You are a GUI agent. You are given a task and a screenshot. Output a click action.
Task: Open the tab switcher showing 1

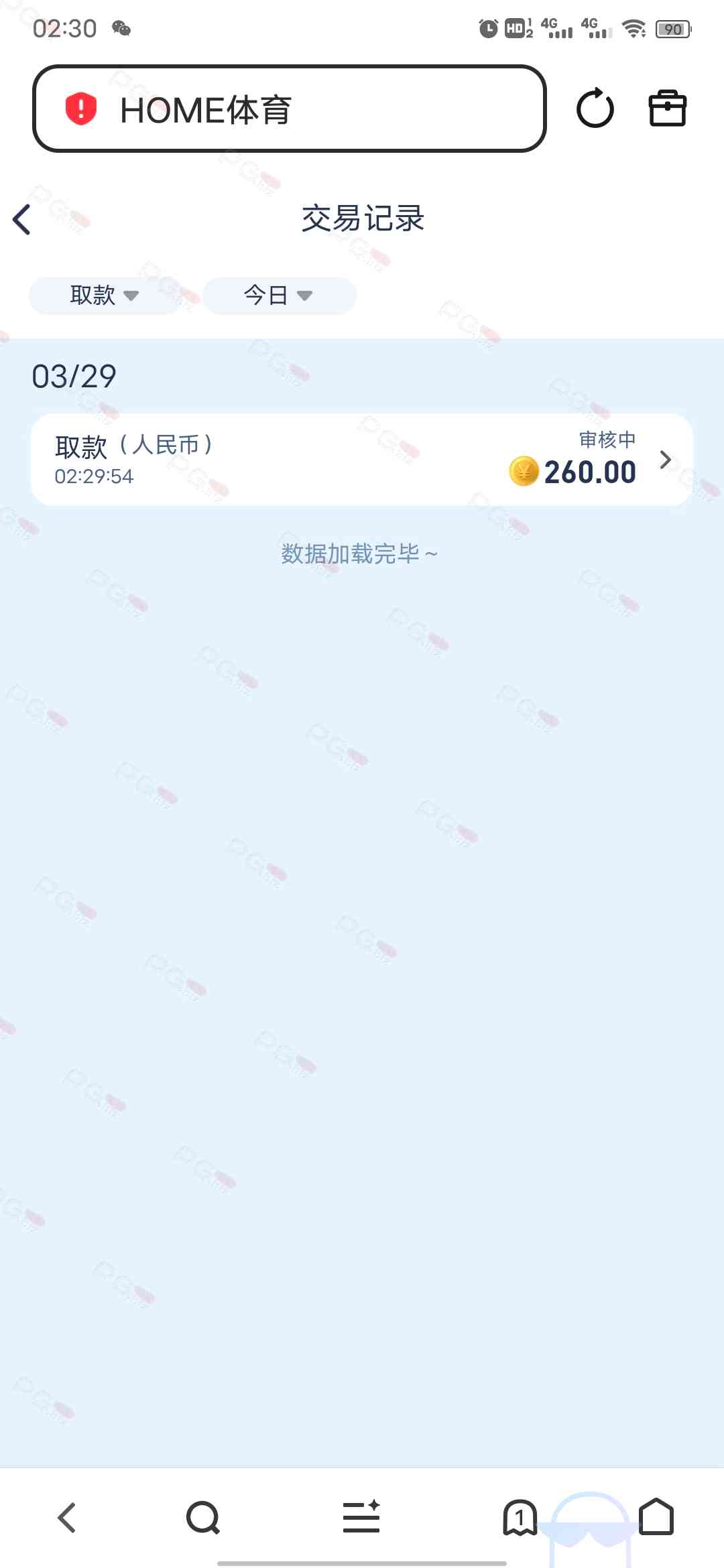[x=520, y=1518]
